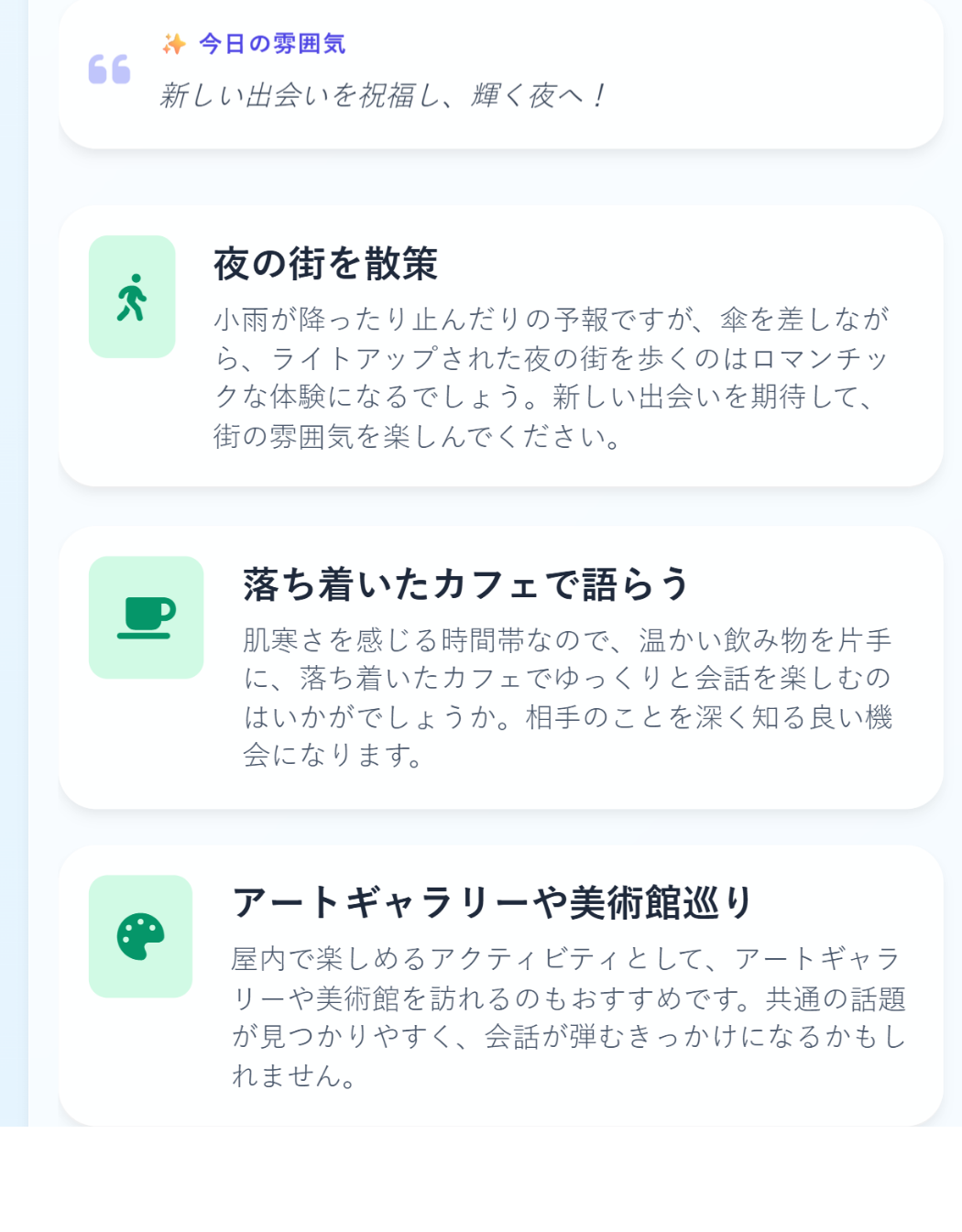Viewport: 962px width, 1232px height.
Task: Click the mint green icon background tile
Action: 134,295
